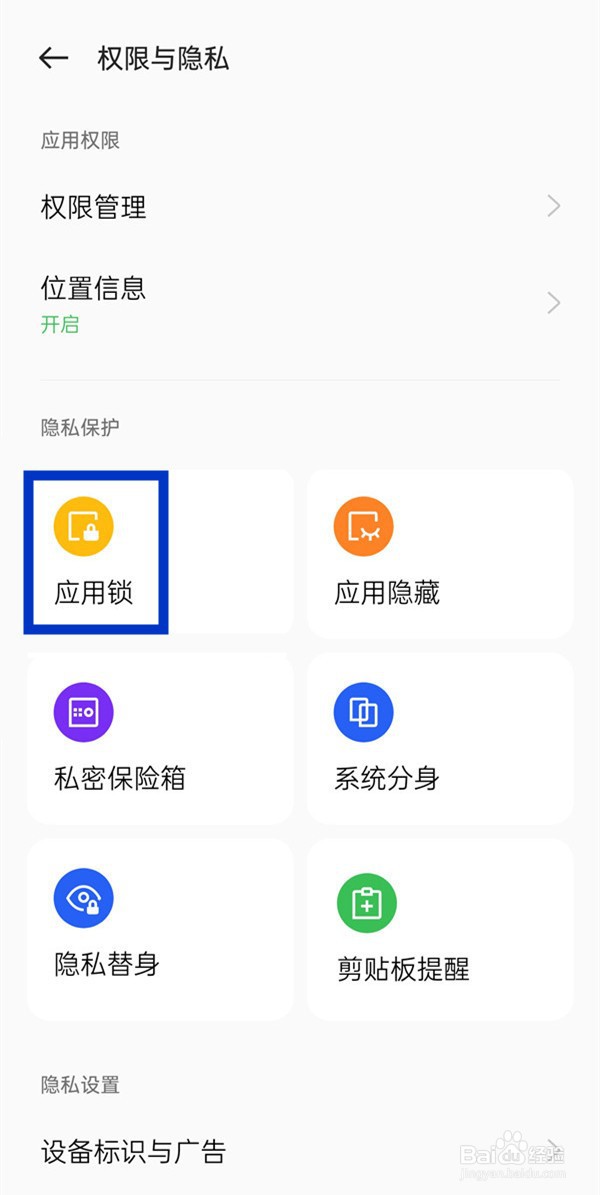600x1195 pixels.
Task: Go back from 权限与隐私 page
Action: (53, 59)
